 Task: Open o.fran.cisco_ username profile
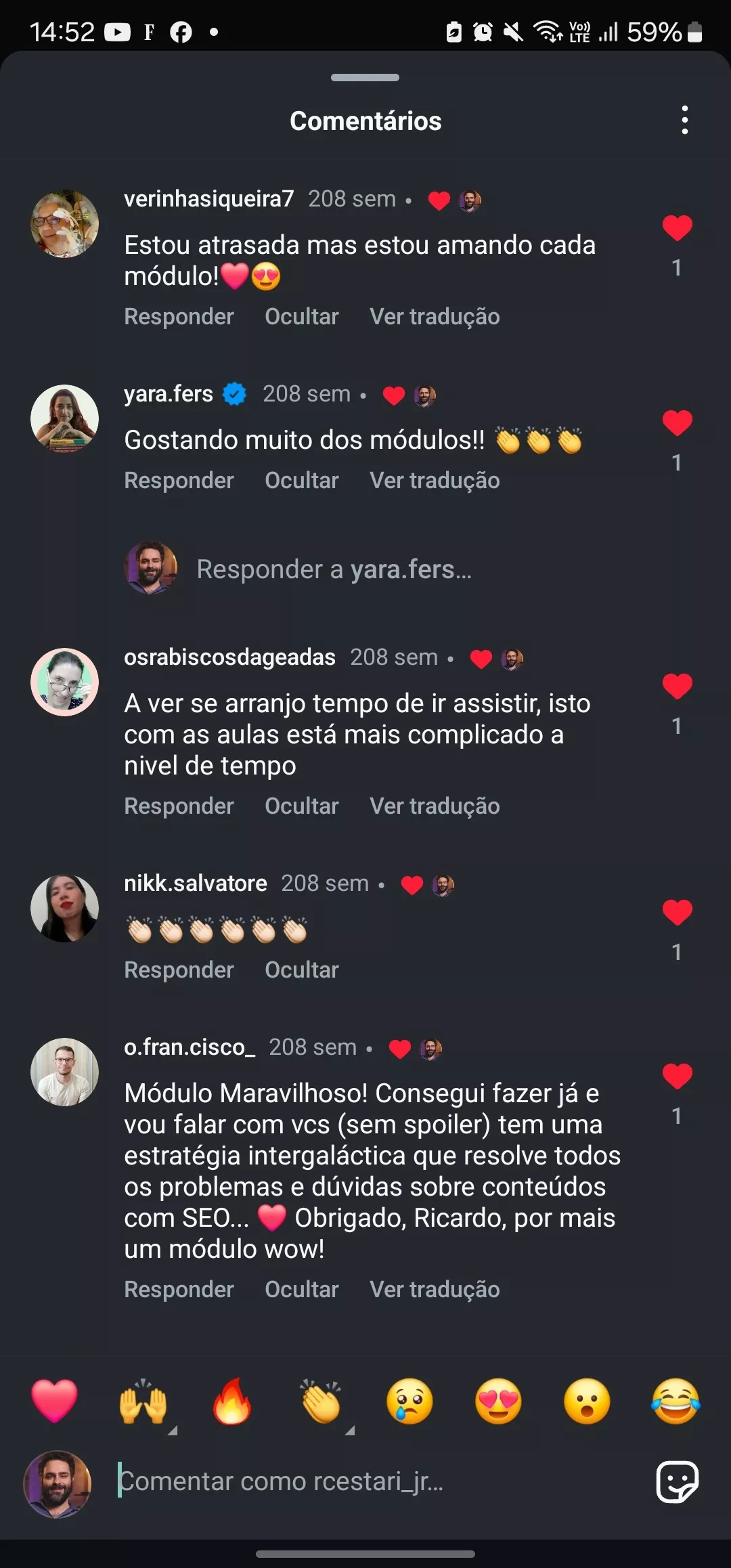190,1047
